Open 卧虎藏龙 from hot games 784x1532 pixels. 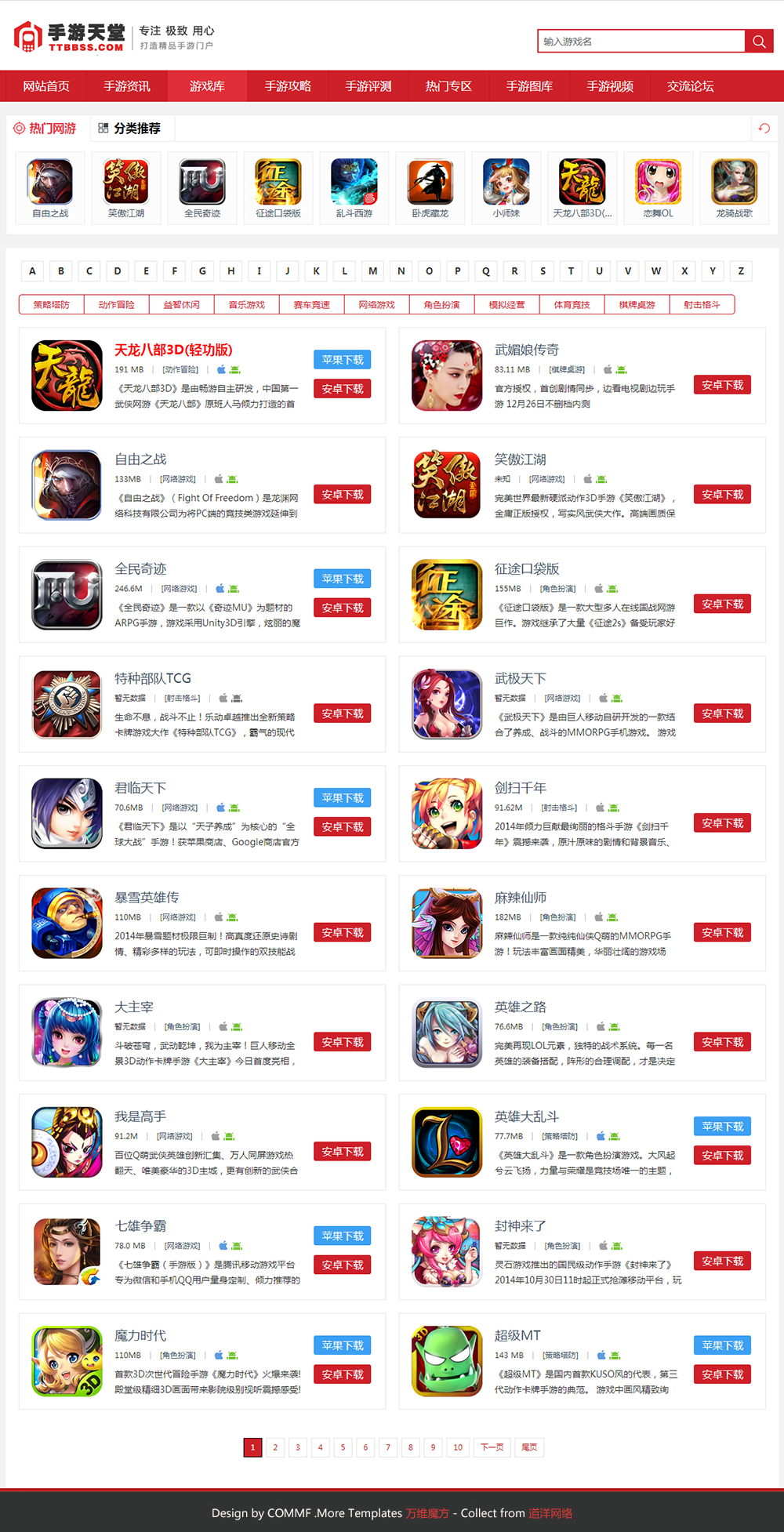430,188
